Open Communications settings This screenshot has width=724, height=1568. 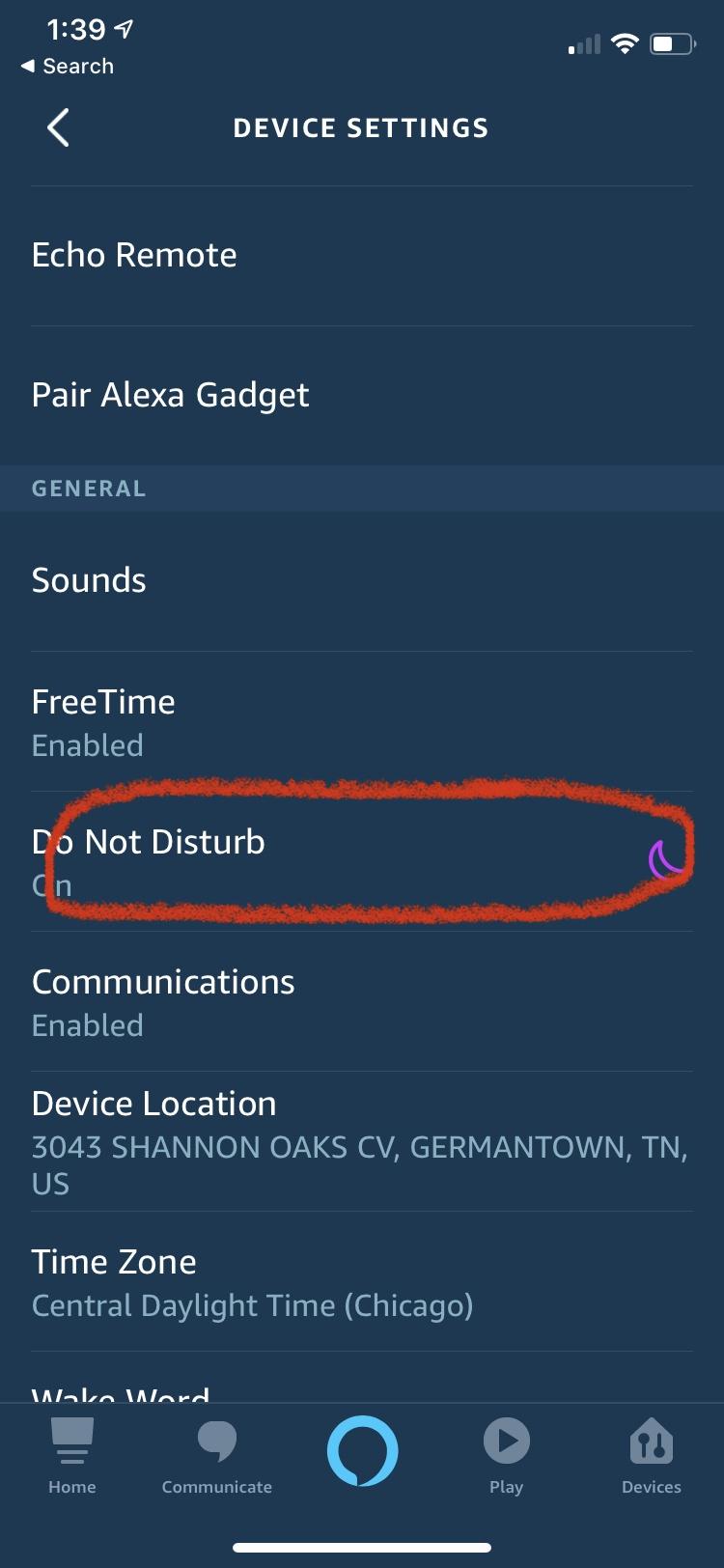[361, 1001]
